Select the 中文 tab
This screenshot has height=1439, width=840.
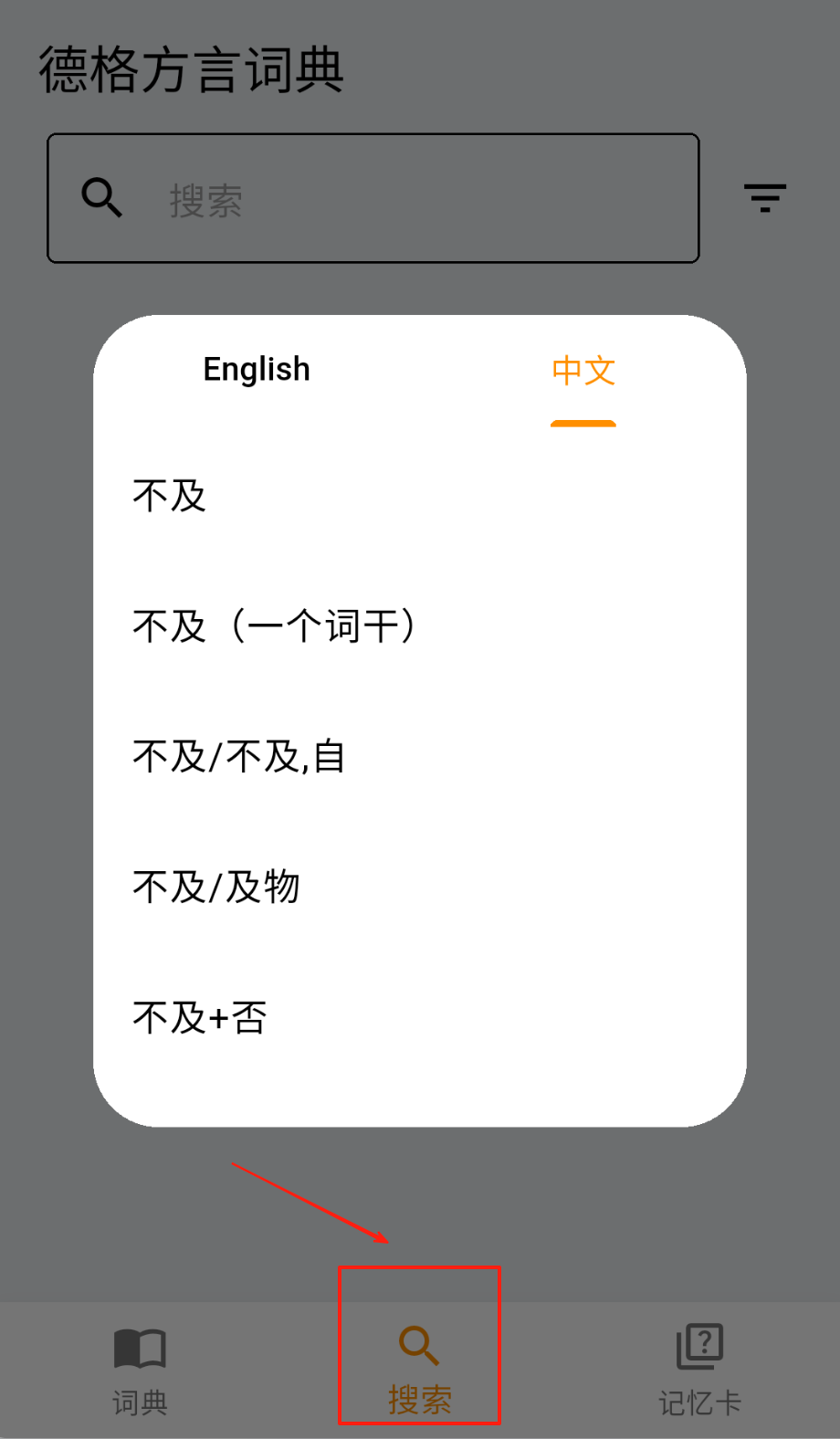583,372
